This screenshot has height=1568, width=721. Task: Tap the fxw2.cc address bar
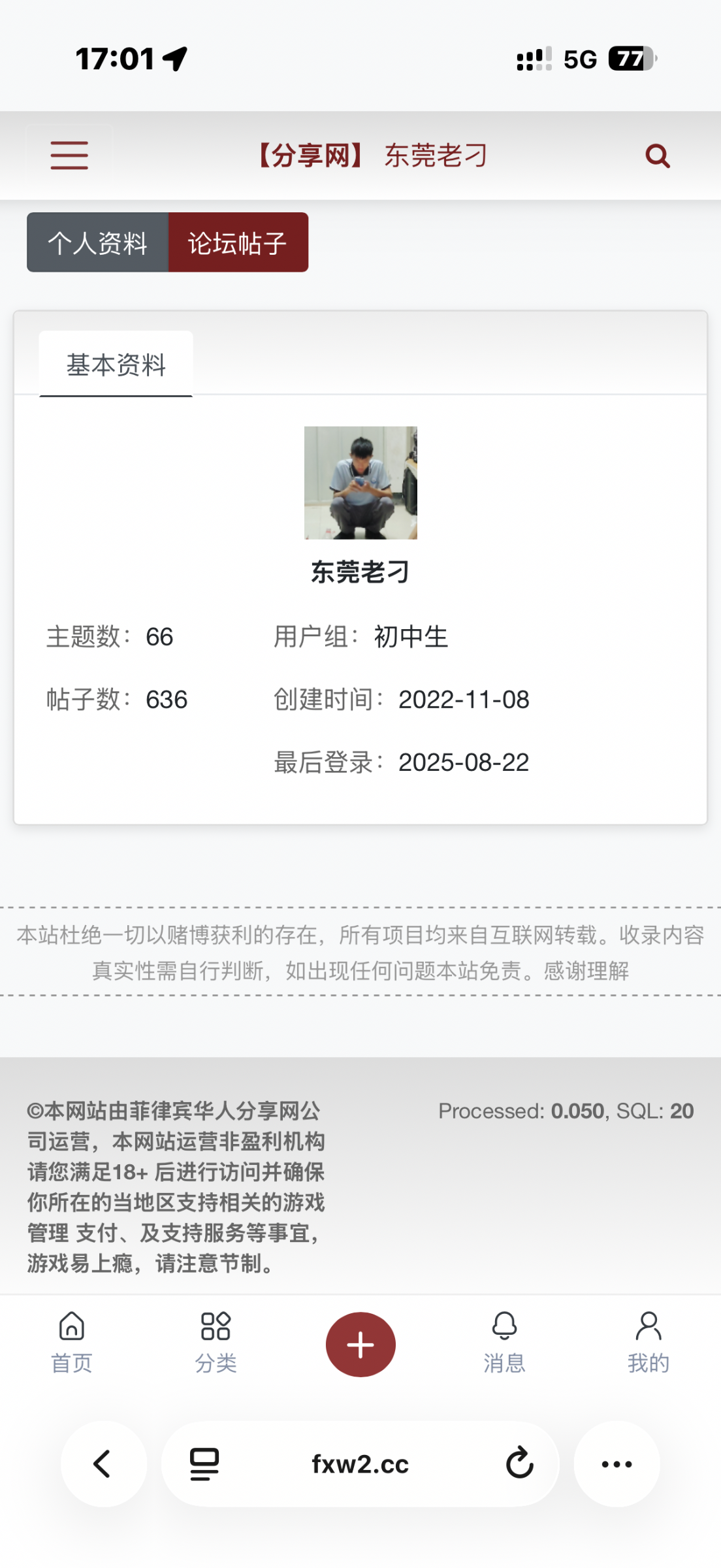[x=360, y=1464]
